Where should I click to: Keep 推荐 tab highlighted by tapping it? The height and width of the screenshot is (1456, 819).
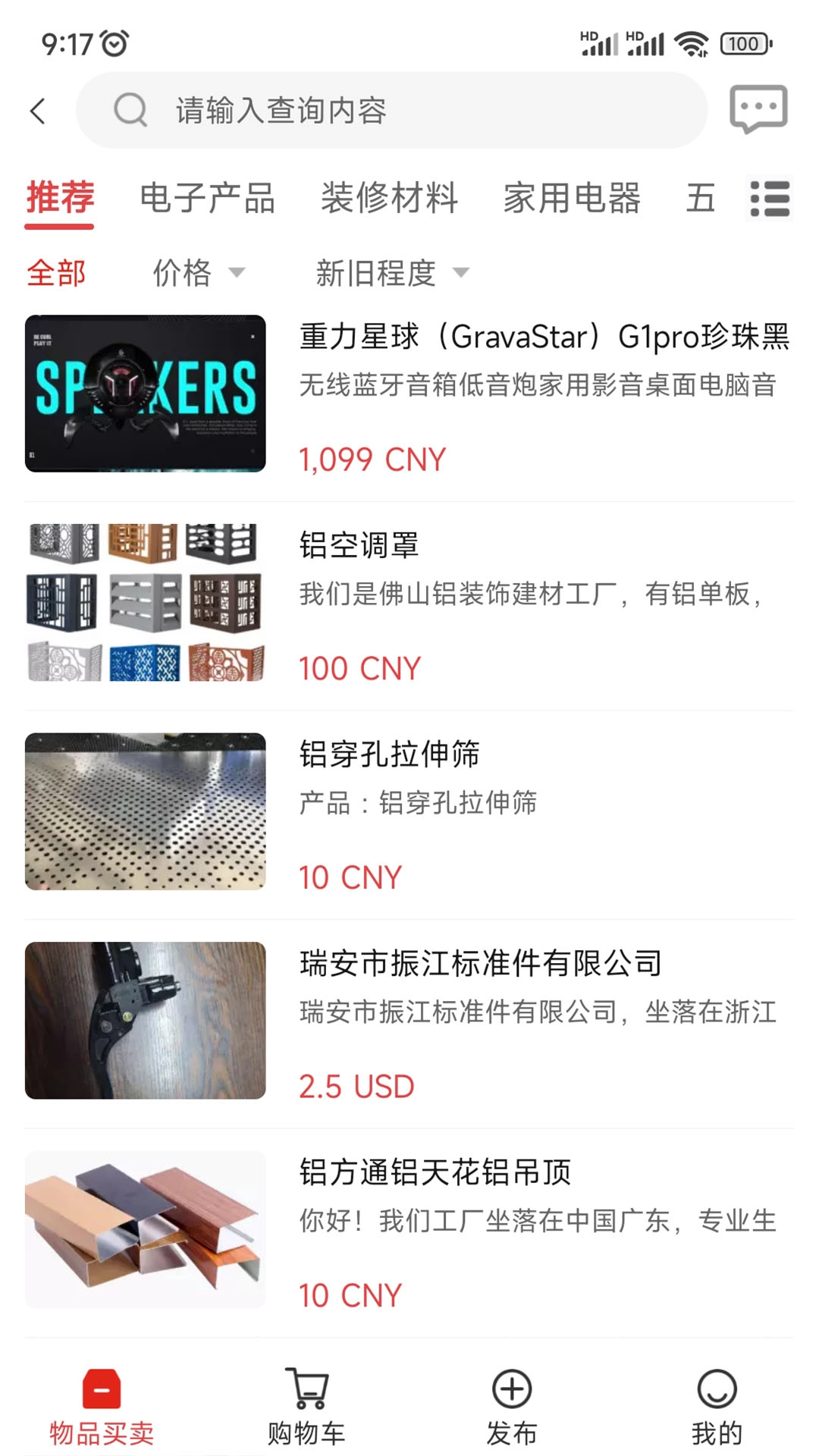click(x=59, y=197)
